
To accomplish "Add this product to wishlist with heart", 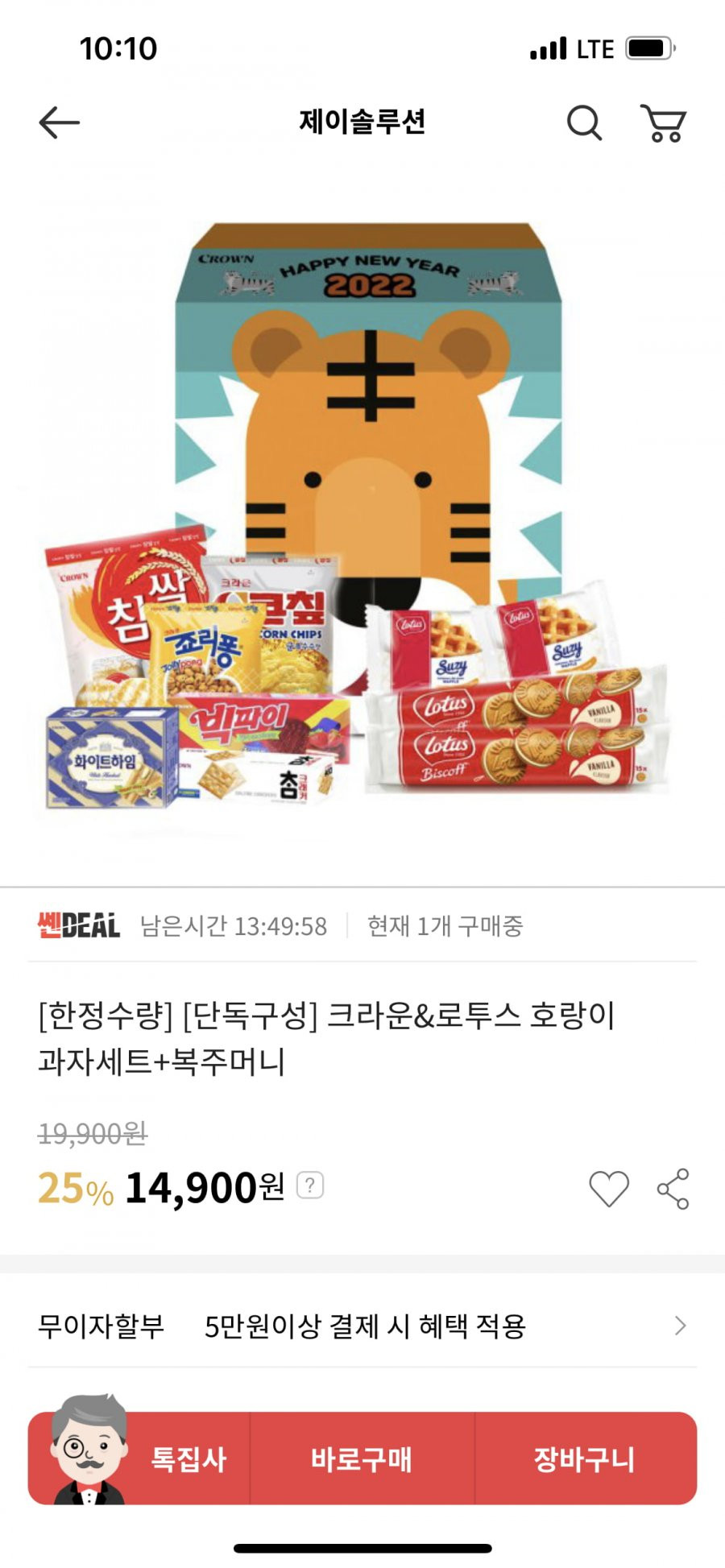I will pos(609,1189).
